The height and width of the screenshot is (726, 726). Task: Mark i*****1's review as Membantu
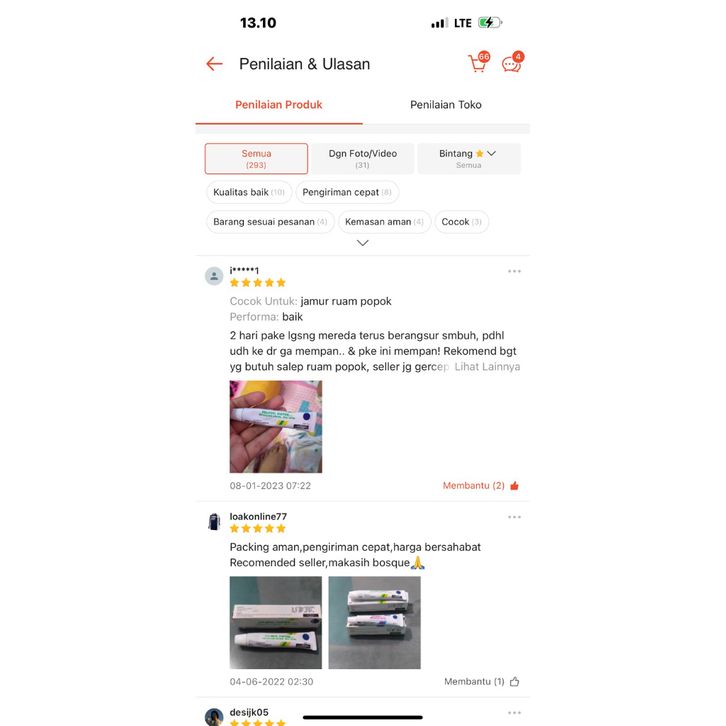[x=481, y=486]
